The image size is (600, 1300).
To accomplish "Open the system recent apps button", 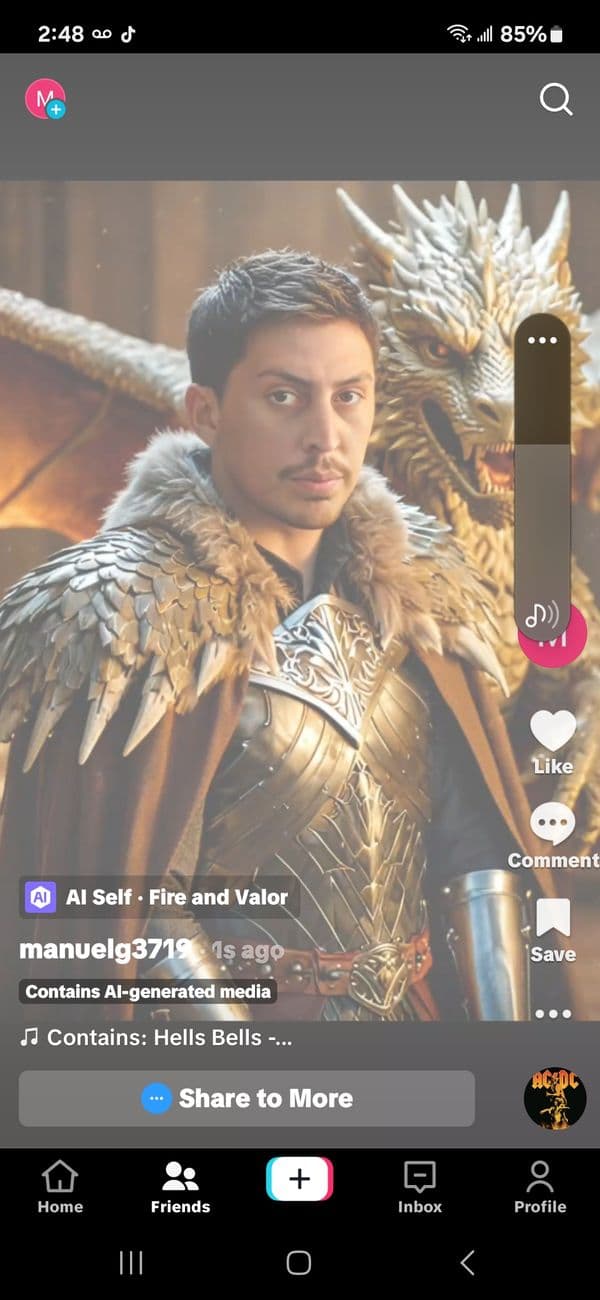I will click(x=131, y=1263).
